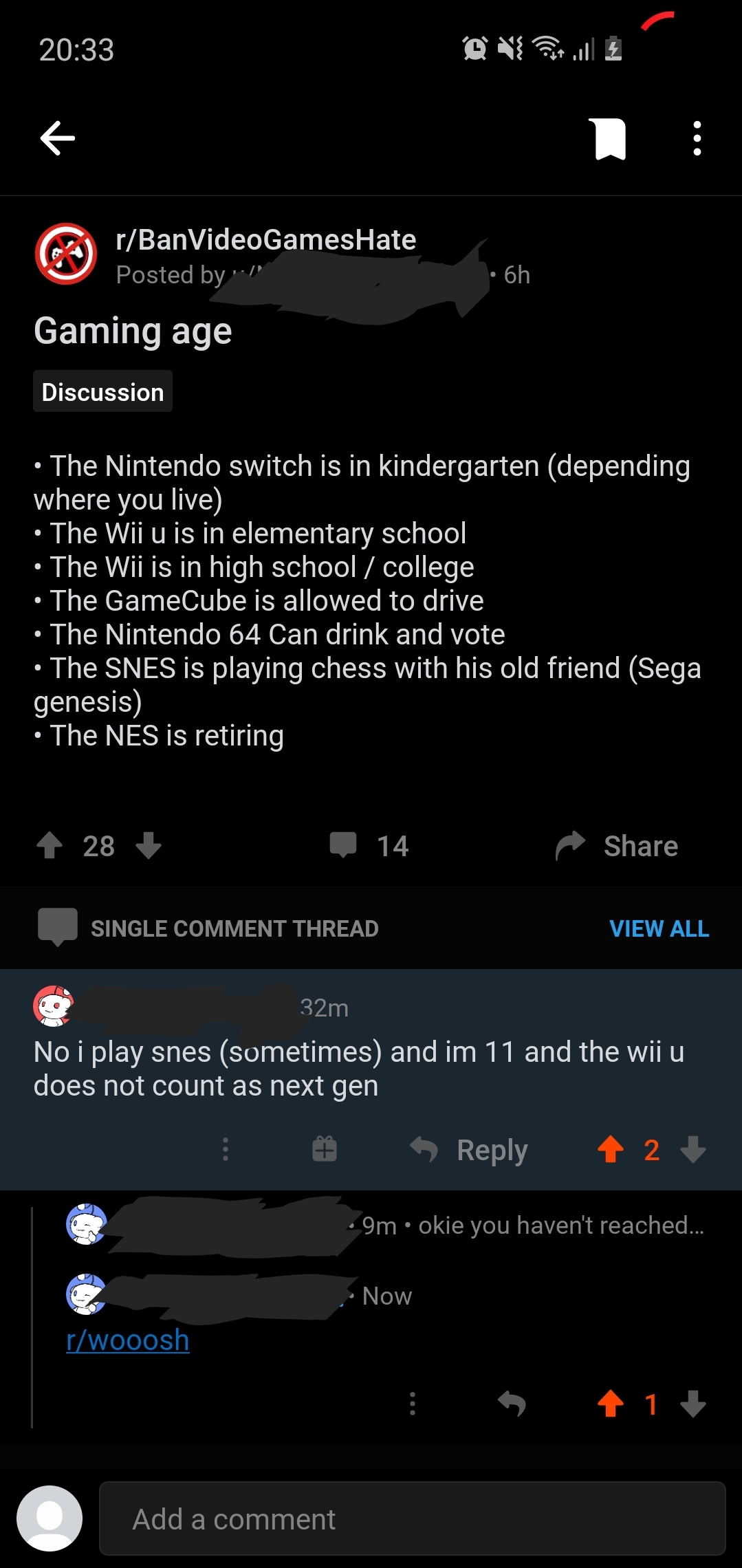Open the top-right overflow menu
742x1568 pixels.
coord(697,138)
